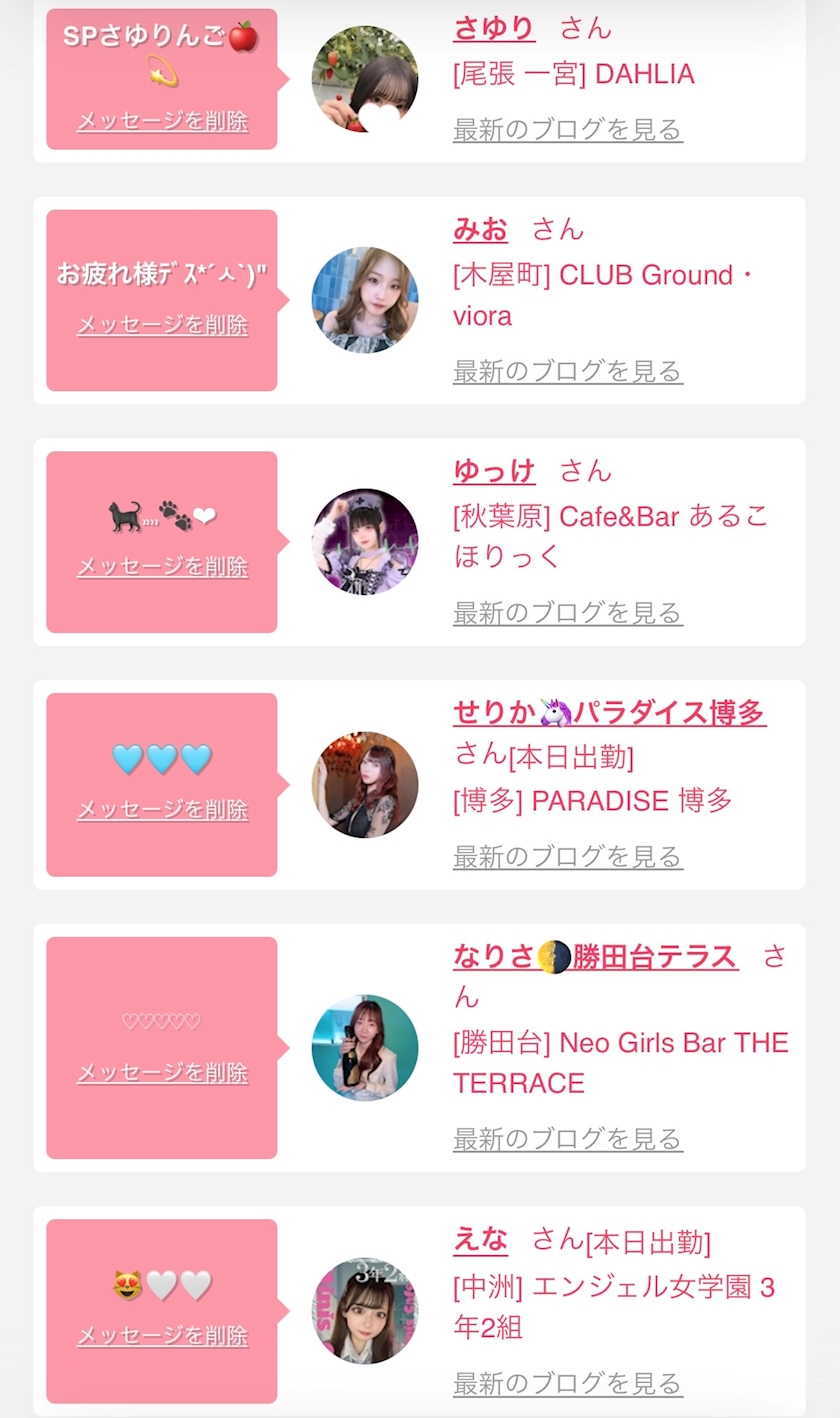View えな's latest blog

coord(567,1384)
